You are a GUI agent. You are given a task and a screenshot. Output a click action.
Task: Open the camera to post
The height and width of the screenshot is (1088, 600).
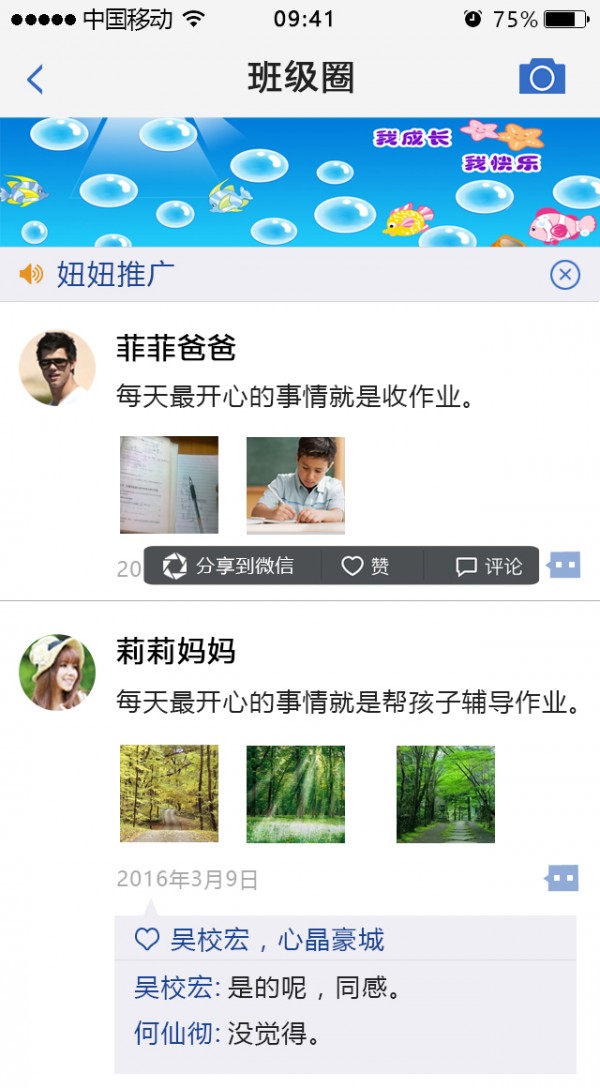point(542,78)
